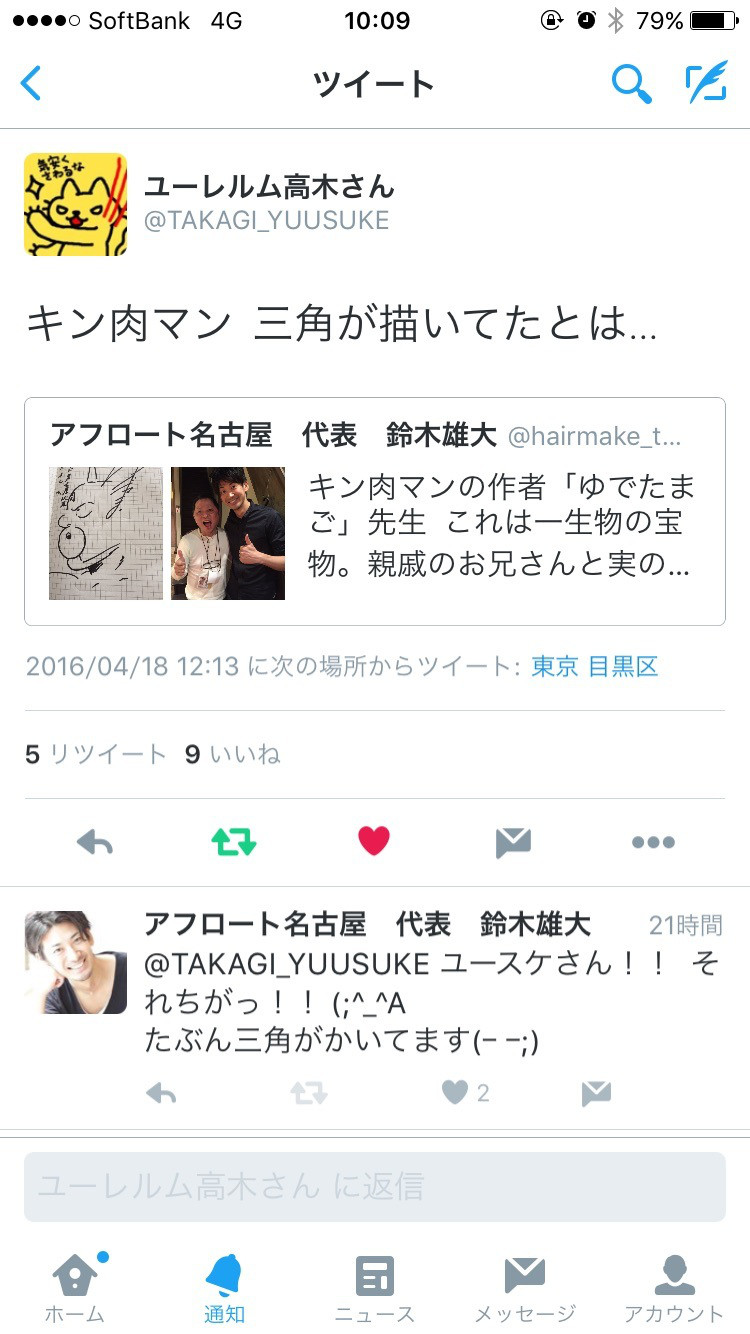
Task: Switch to the ニュース tab
Action: click(375, 1288)
